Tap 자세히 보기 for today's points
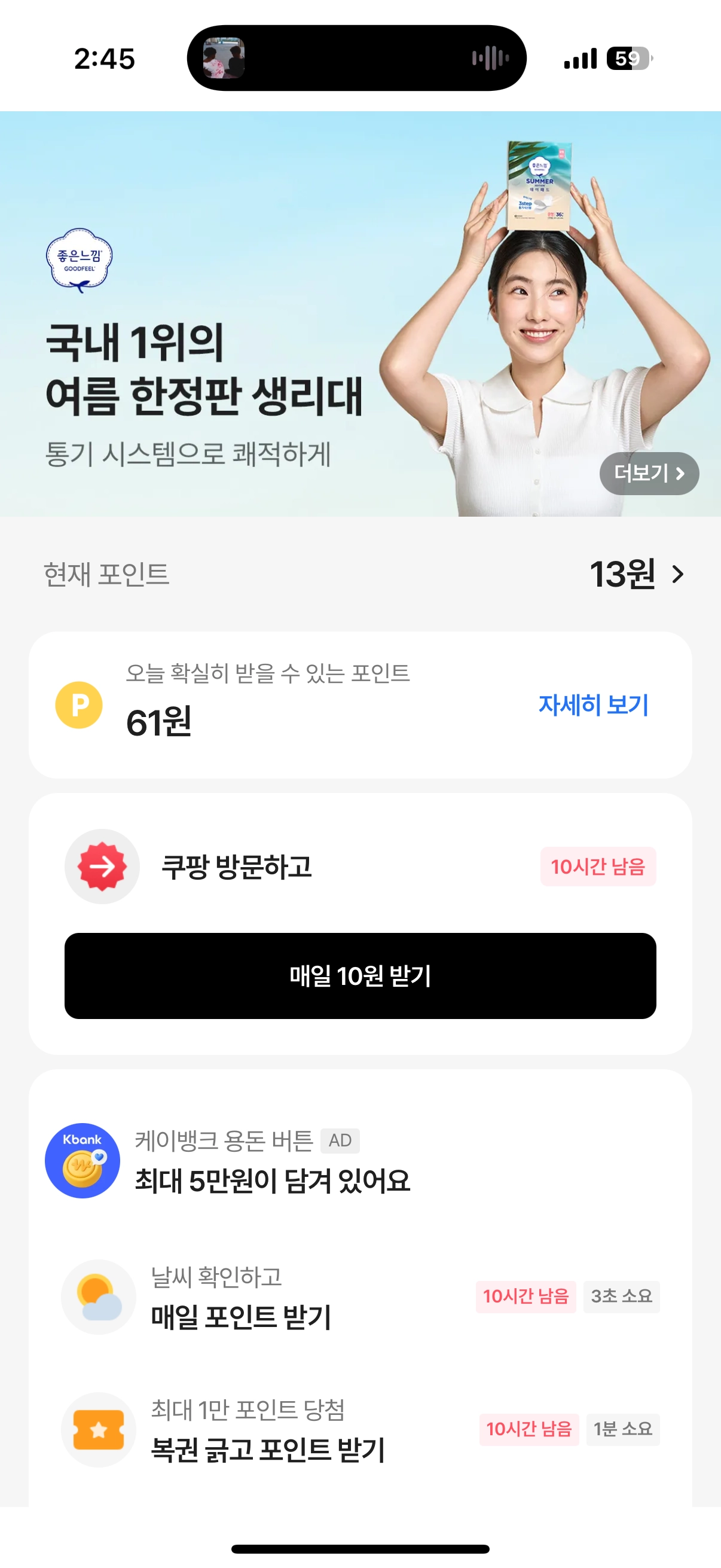This screenshot has width=721, height=1568. (x=593, y=704)
